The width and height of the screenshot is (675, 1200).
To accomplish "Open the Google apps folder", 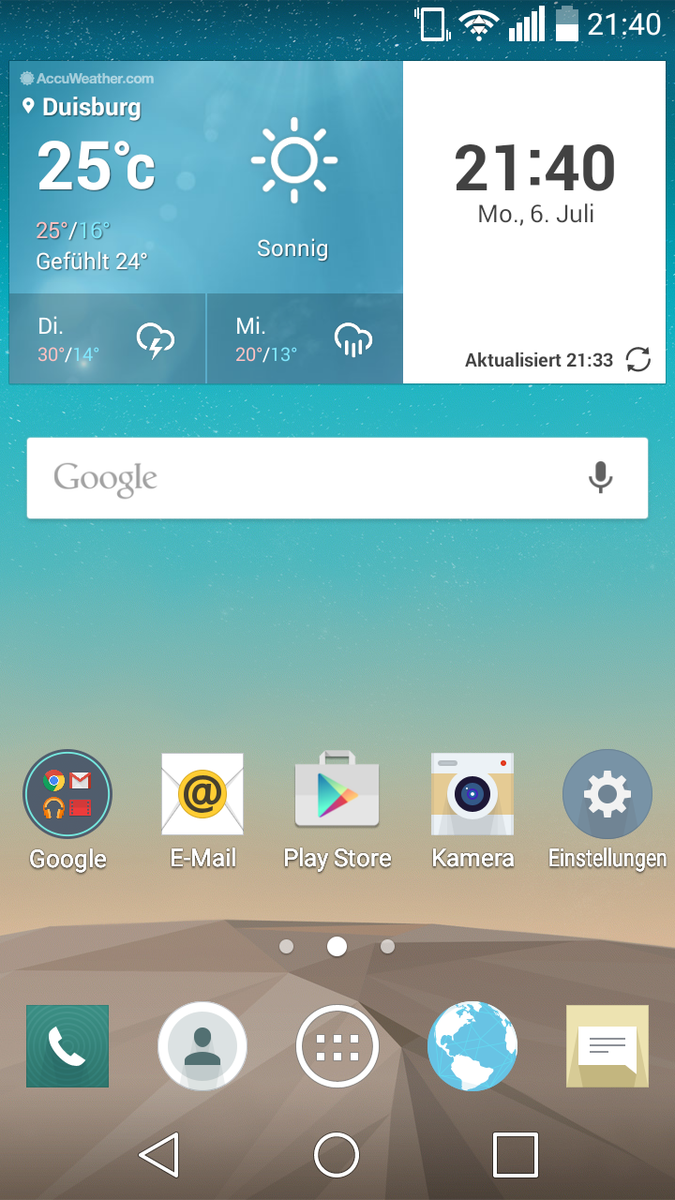I will (67, 795).
